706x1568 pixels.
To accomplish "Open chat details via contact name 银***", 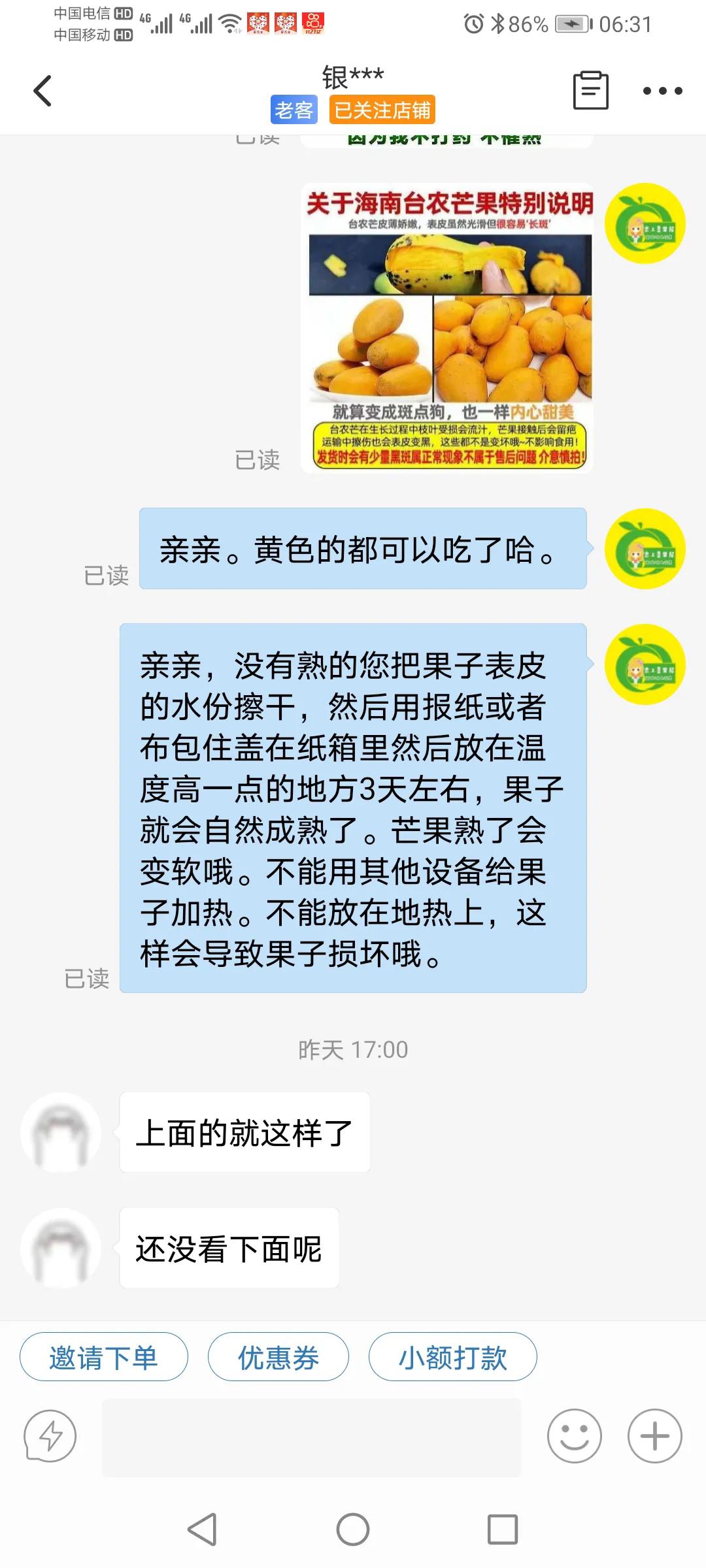I will point(353,75).
